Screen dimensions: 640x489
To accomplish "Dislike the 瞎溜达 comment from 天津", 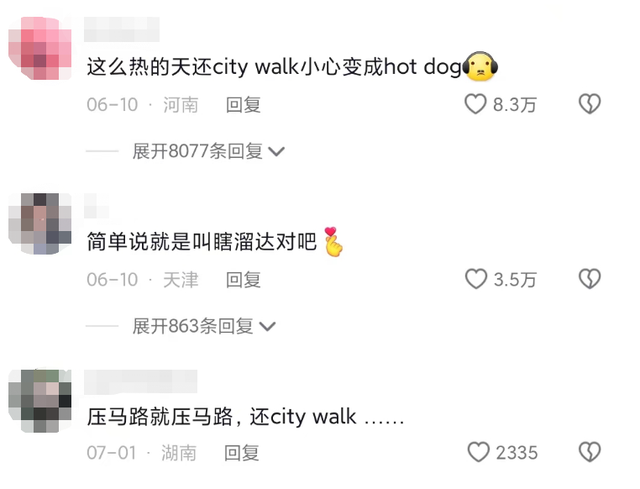I will [x=590, y=279].
